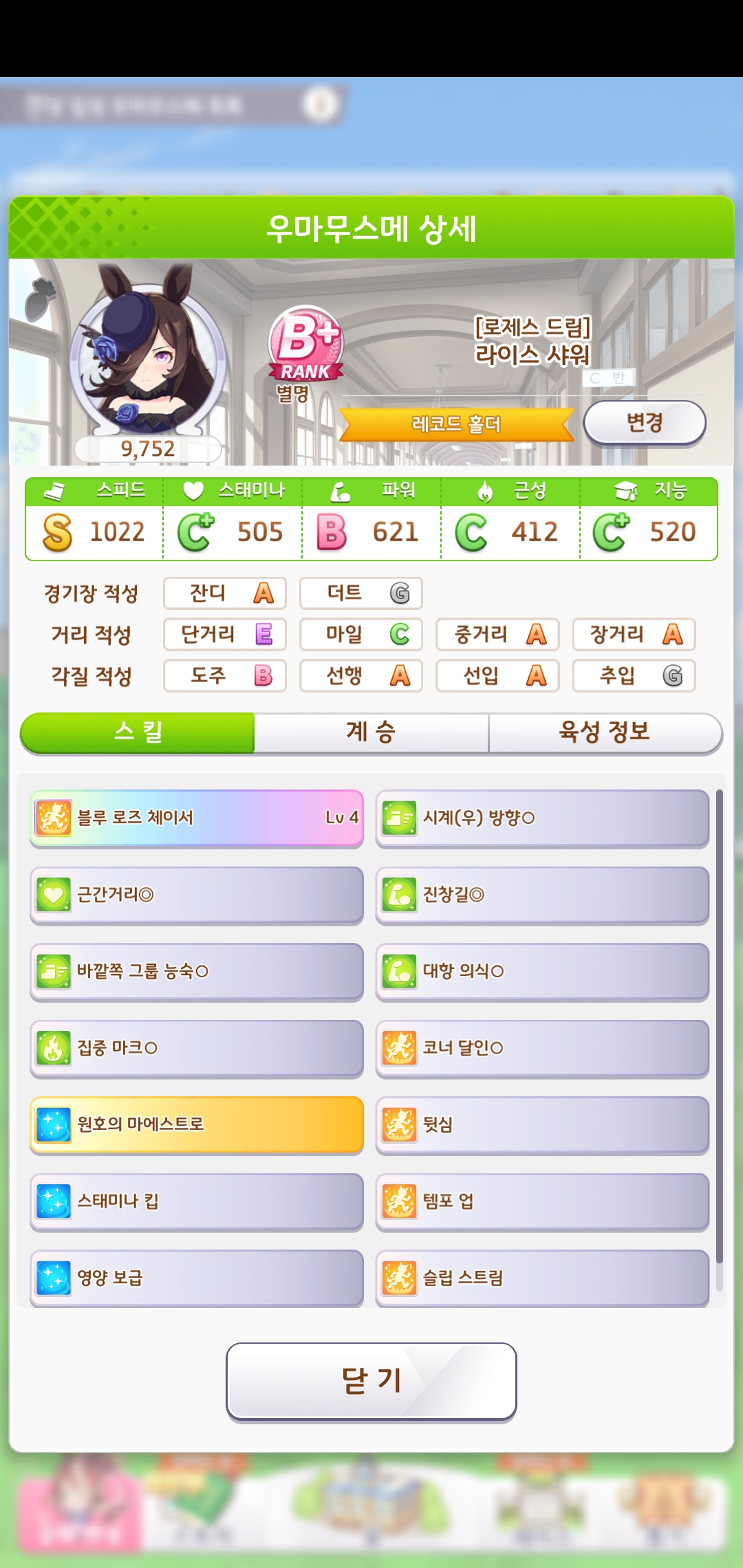The height and width of the screenshot is (1568, 743).
Task: Switch to the 계승 tab
Action: 371,732
